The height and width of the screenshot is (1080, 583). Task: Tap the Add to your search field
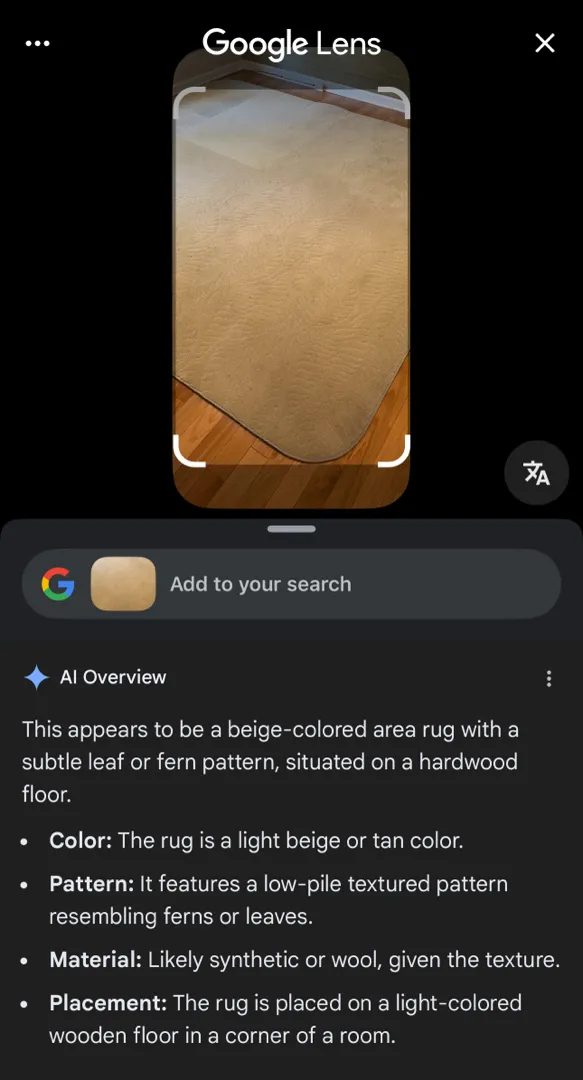292,584
